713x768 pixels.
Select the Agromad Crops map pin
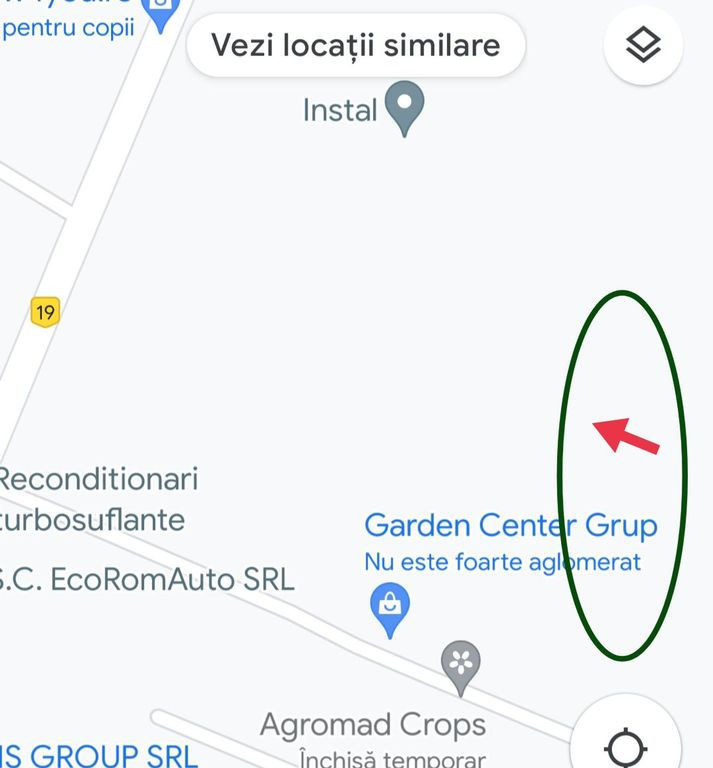pos(461,664)
